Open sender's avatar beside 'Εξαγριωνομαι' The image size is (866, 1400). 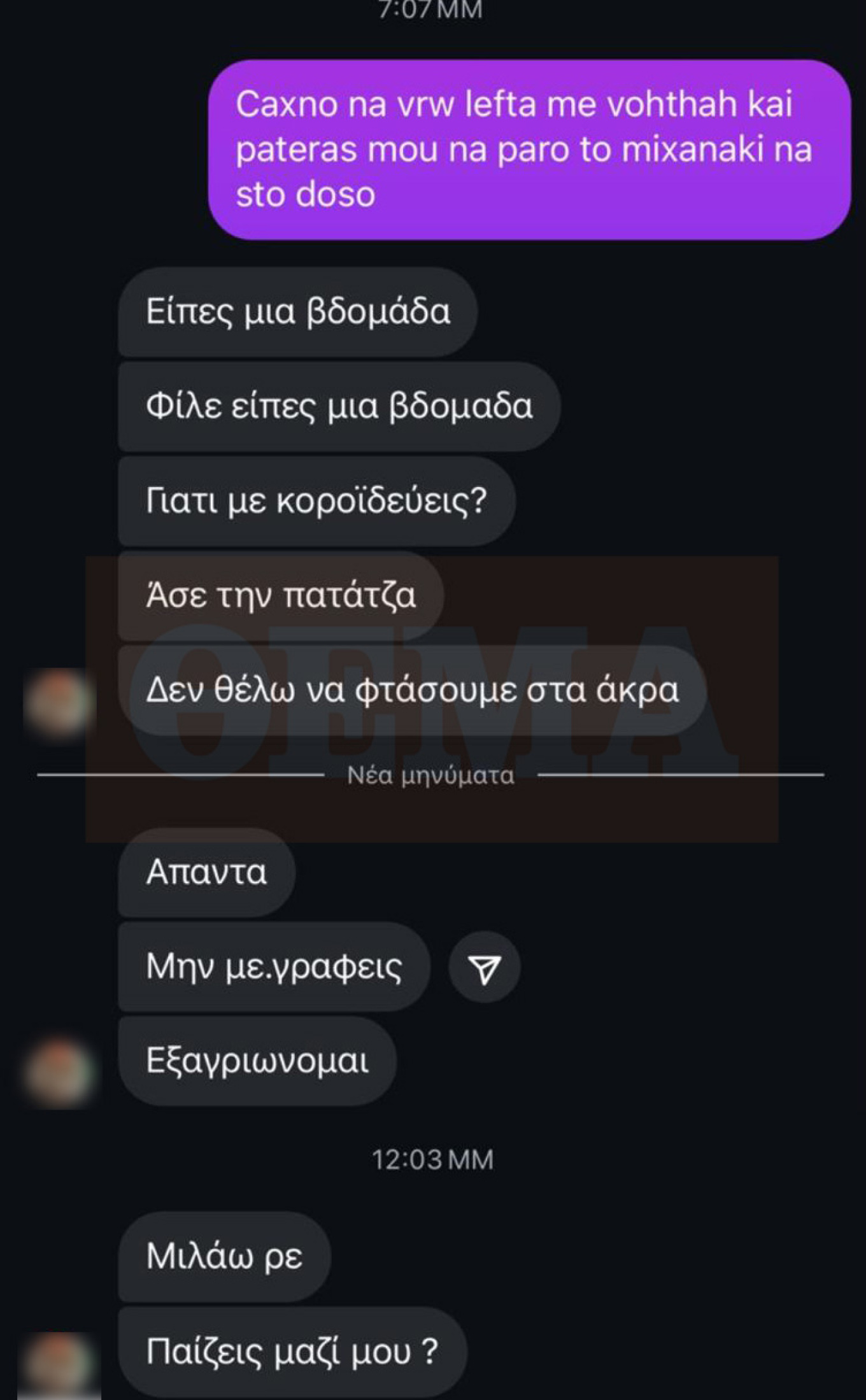[59, 1071]
